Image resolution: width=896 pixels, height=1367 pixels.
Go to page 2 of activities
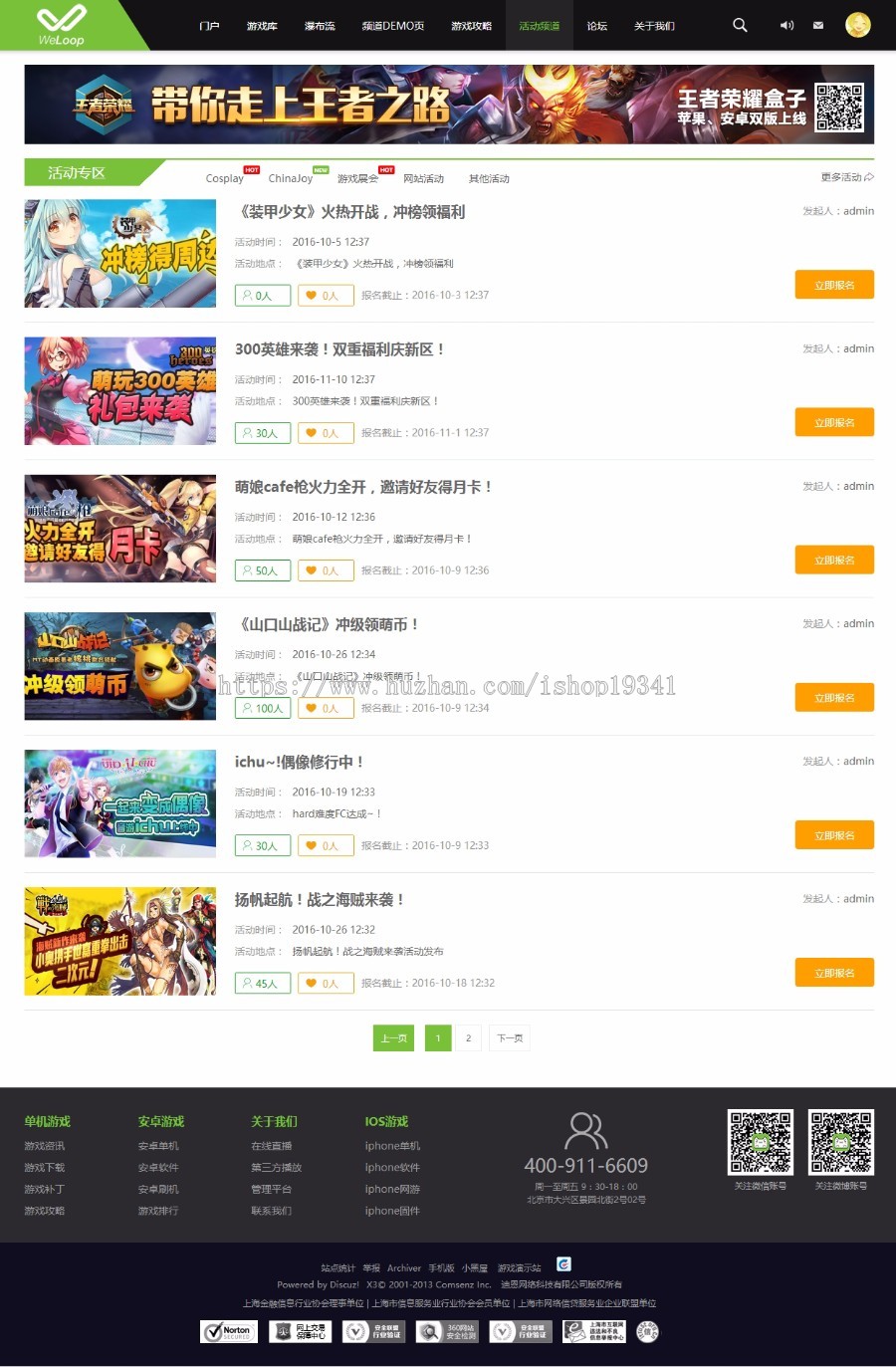pyautogui.click(x=468, y=1038)
